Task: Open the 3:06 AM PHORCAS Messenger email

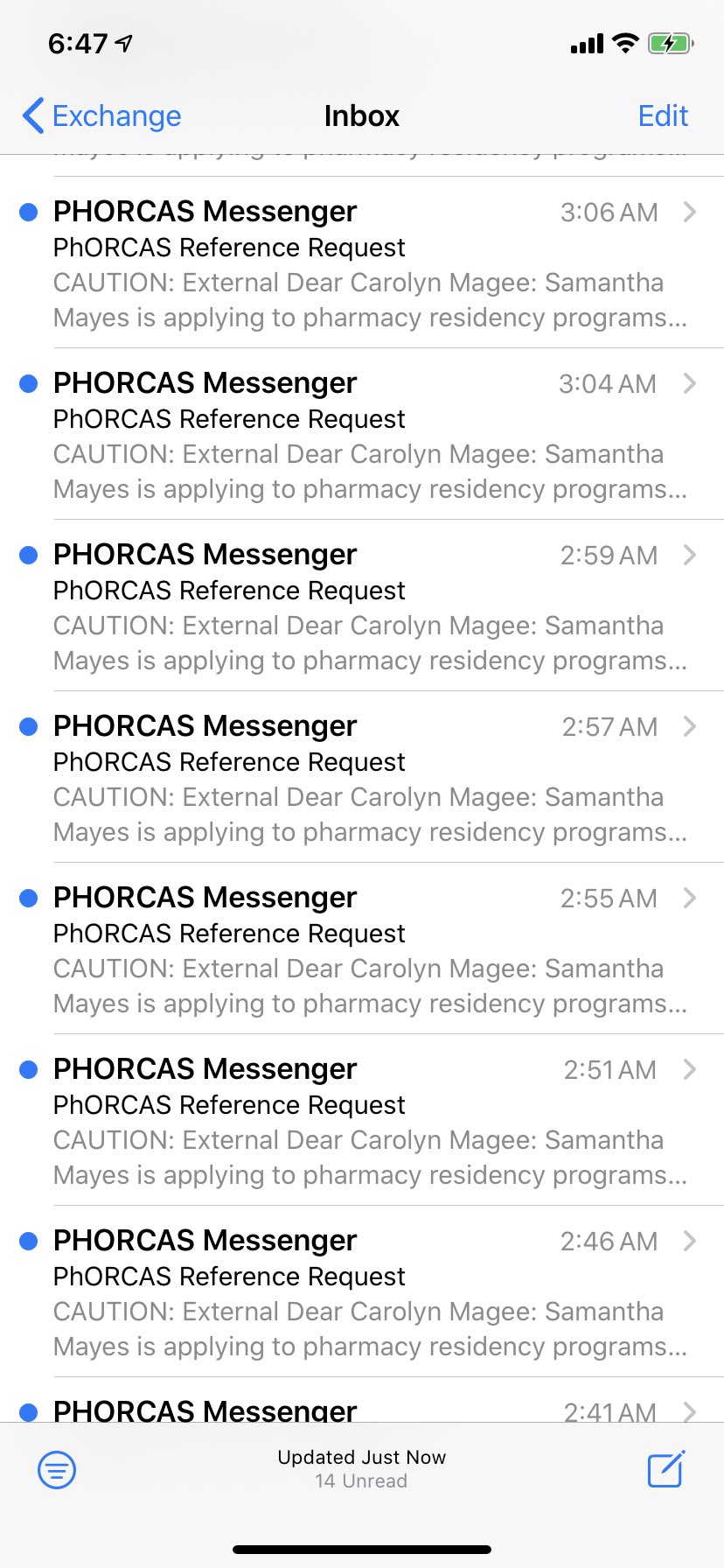Action: coord(362,262)
